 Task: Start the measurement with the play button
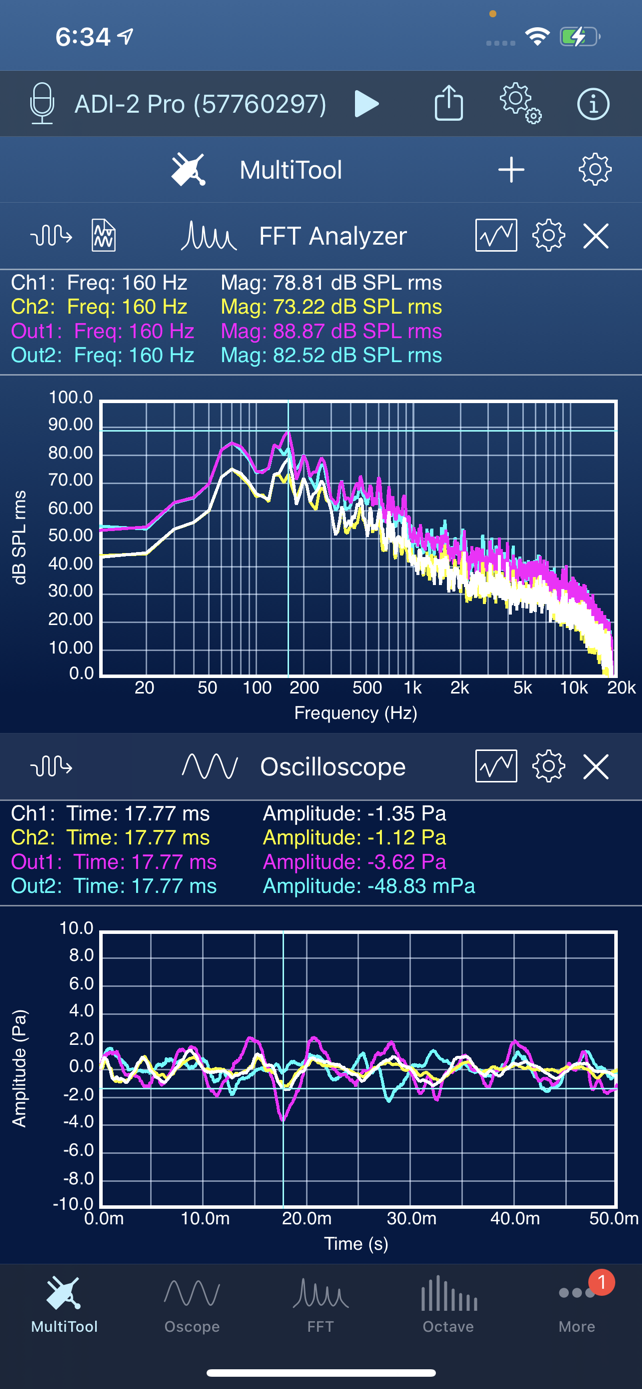tap(367, 103)
